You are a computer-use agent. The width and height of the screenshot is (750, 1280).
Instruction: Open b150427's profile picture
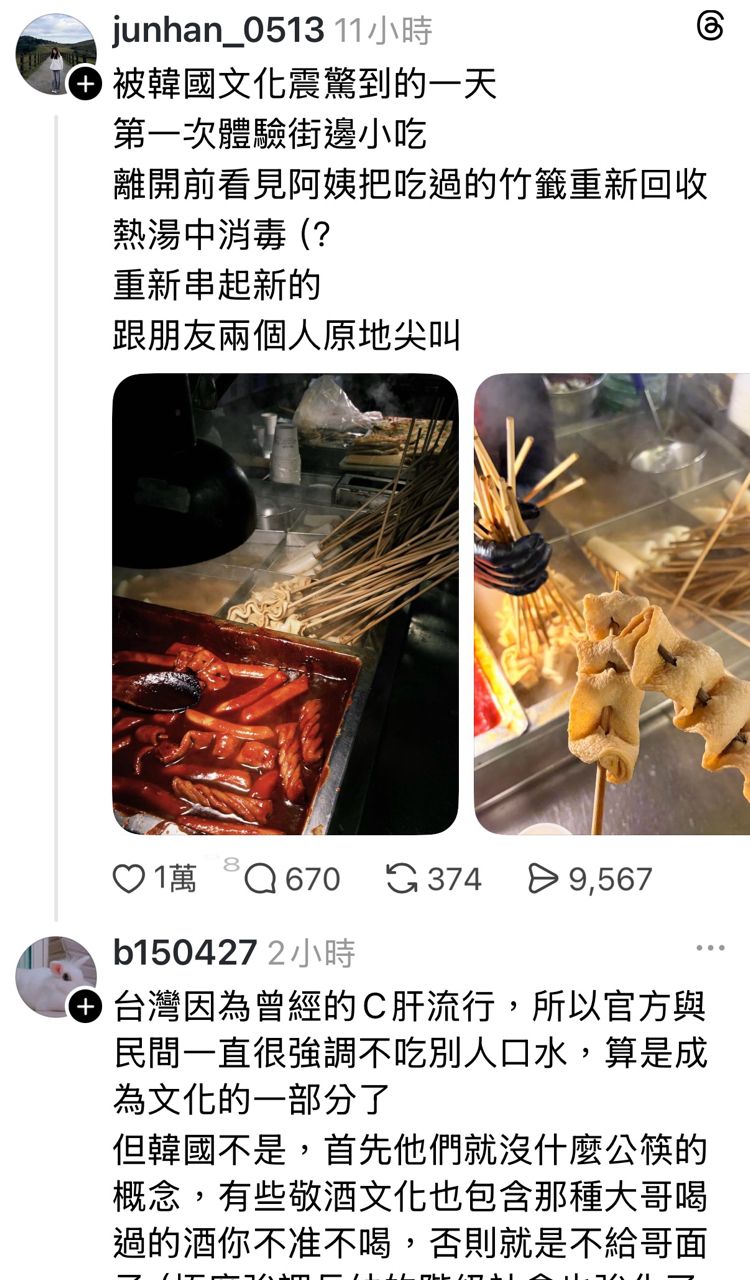click(x=55, y=975)
